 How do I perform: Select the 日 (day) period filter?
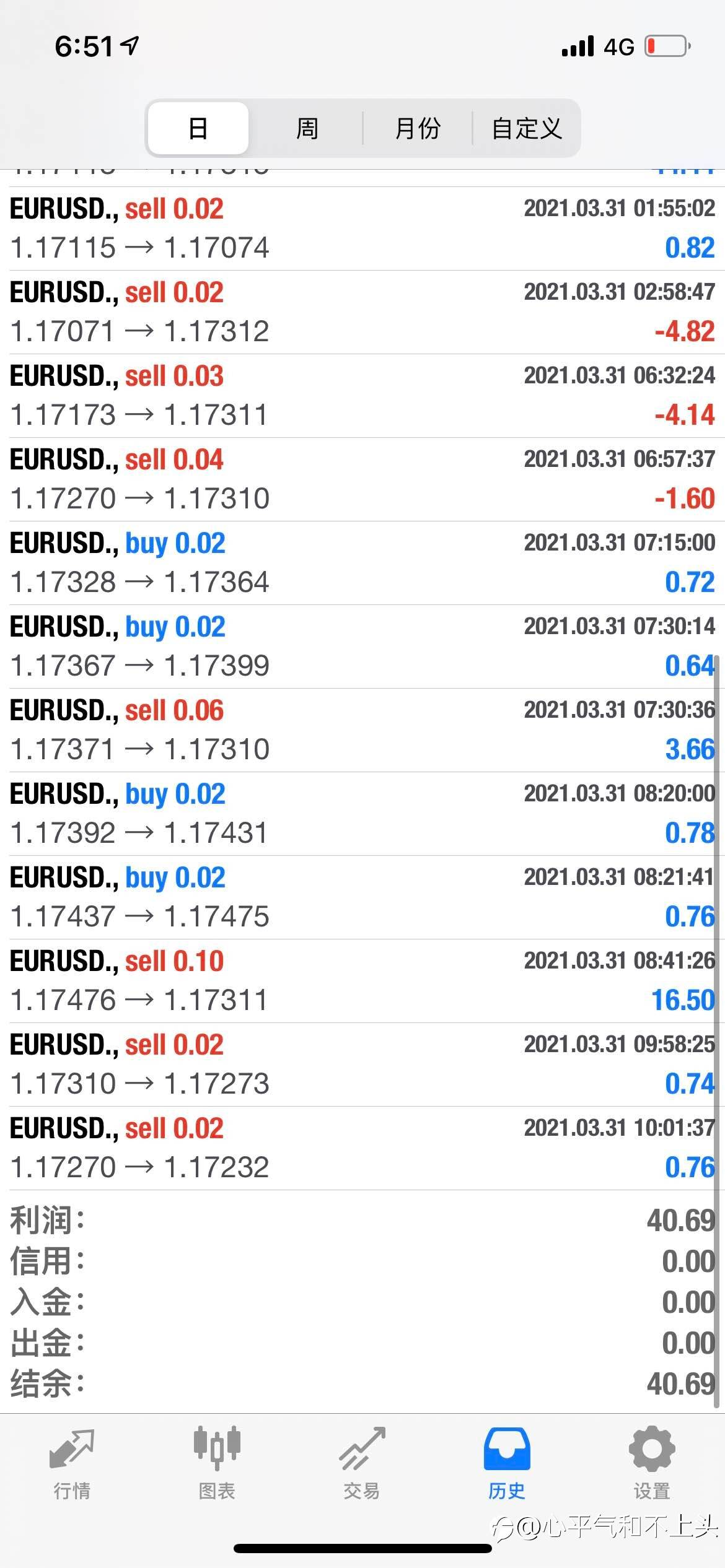(x=198, y=129)
